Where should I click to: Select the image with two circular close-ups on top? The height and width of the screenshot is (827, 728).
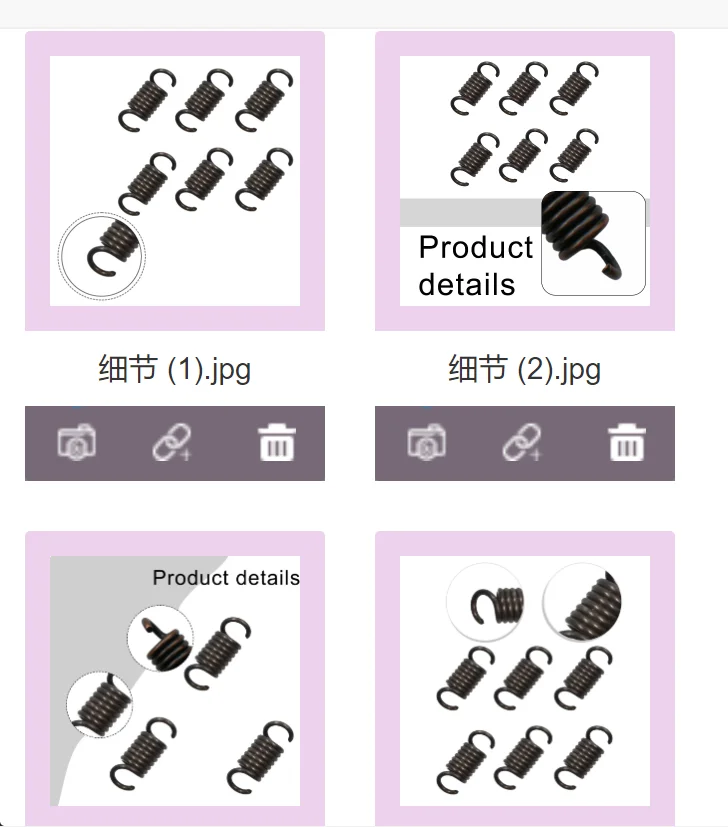tap(525, 681)
